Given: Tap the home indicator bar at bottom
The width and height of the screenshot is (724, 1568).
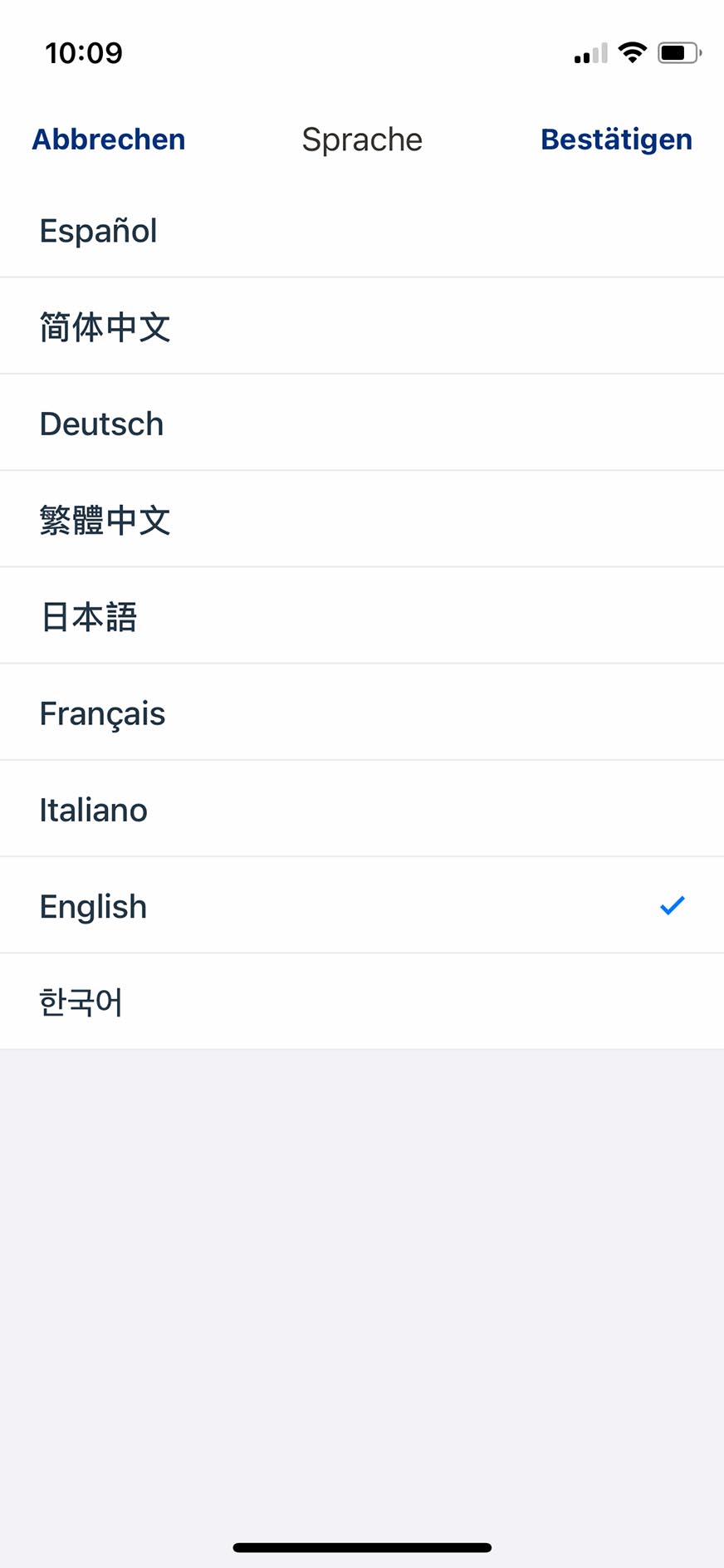Looking at the screenshot, I should 362,1545.
